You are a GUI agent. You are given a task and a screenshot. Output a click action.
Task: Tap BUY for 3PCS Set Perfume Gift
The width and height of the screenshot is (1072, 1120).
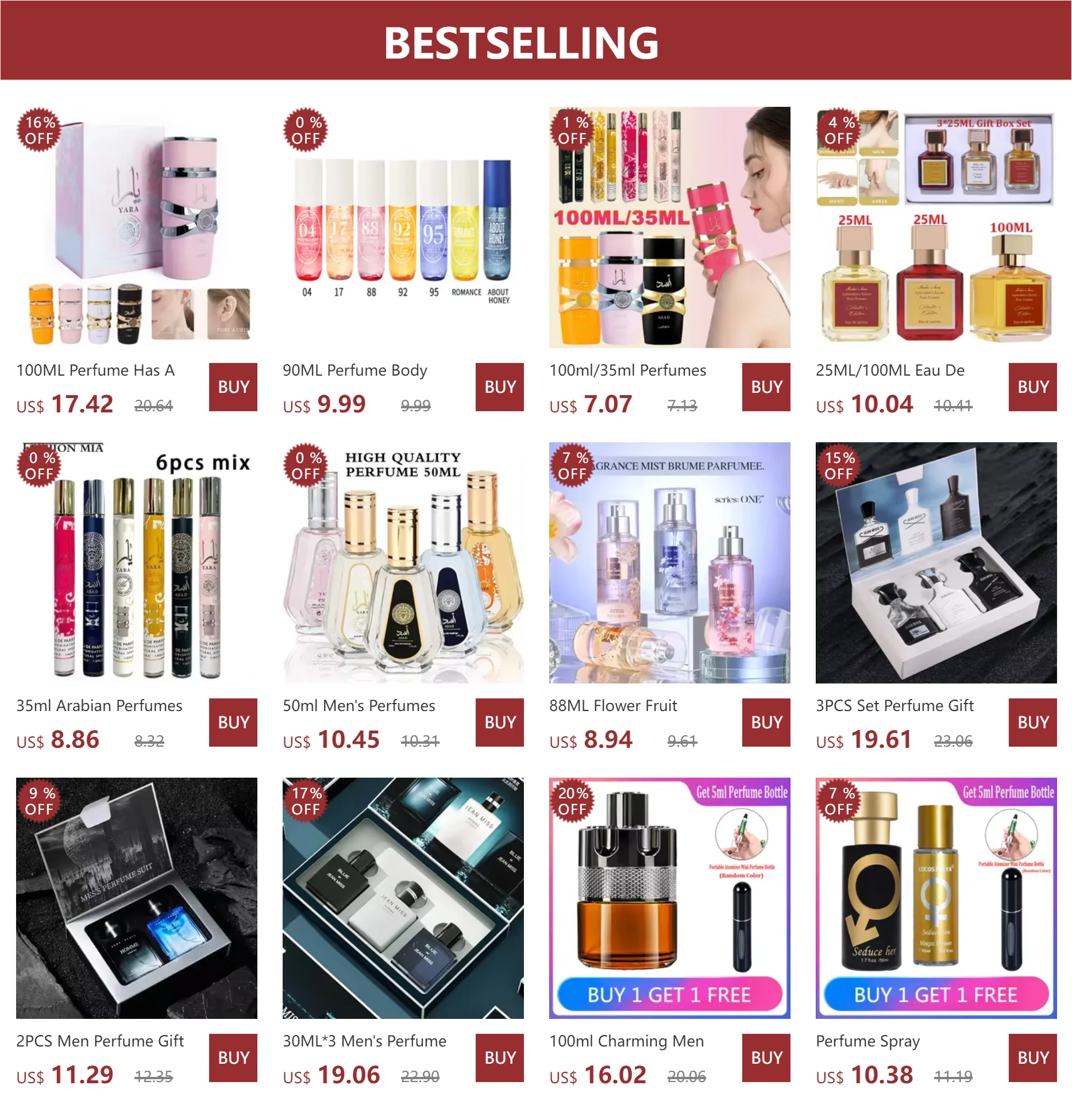1032,723
